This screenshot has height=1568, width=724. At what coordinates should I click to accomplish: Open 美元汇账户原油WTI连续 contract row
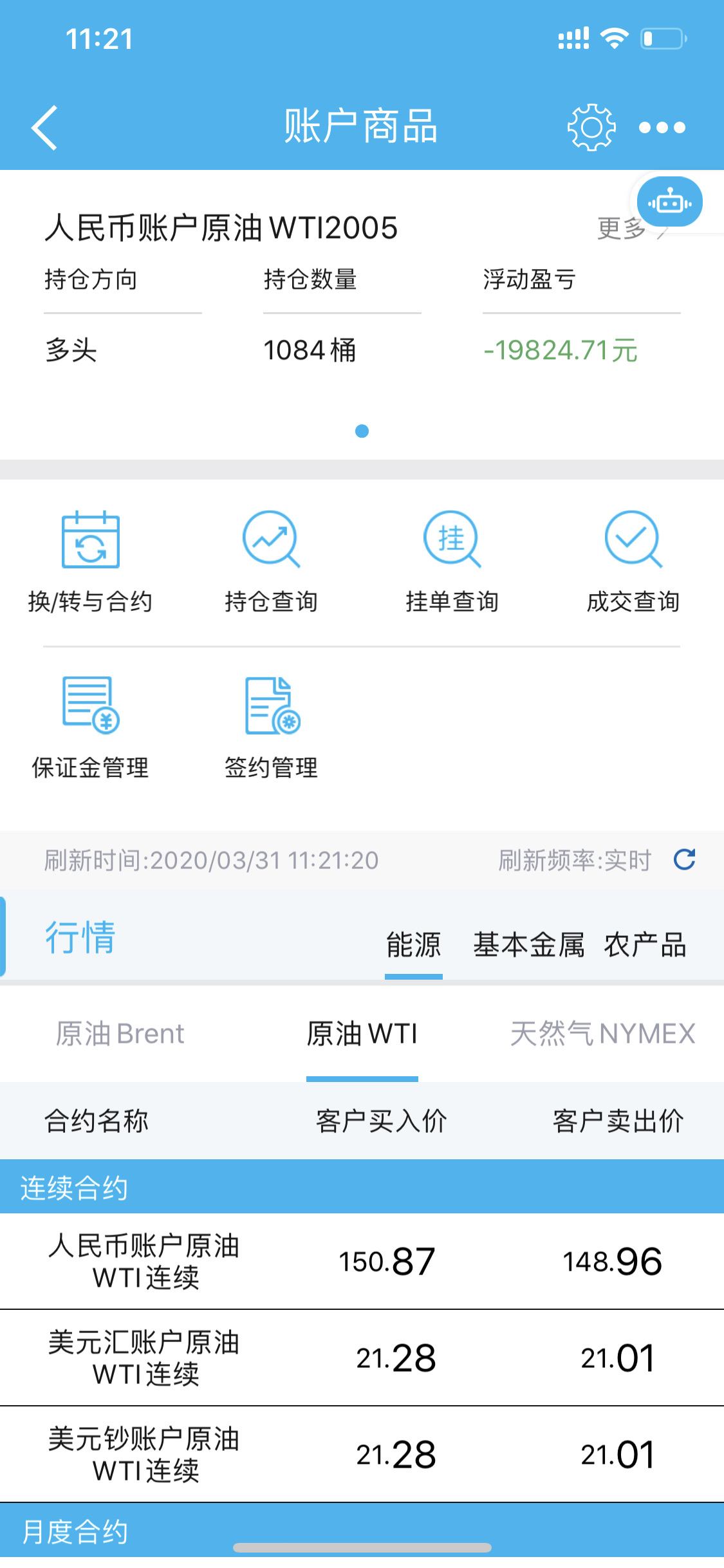pyautogui.click(x=362, y=1358)
